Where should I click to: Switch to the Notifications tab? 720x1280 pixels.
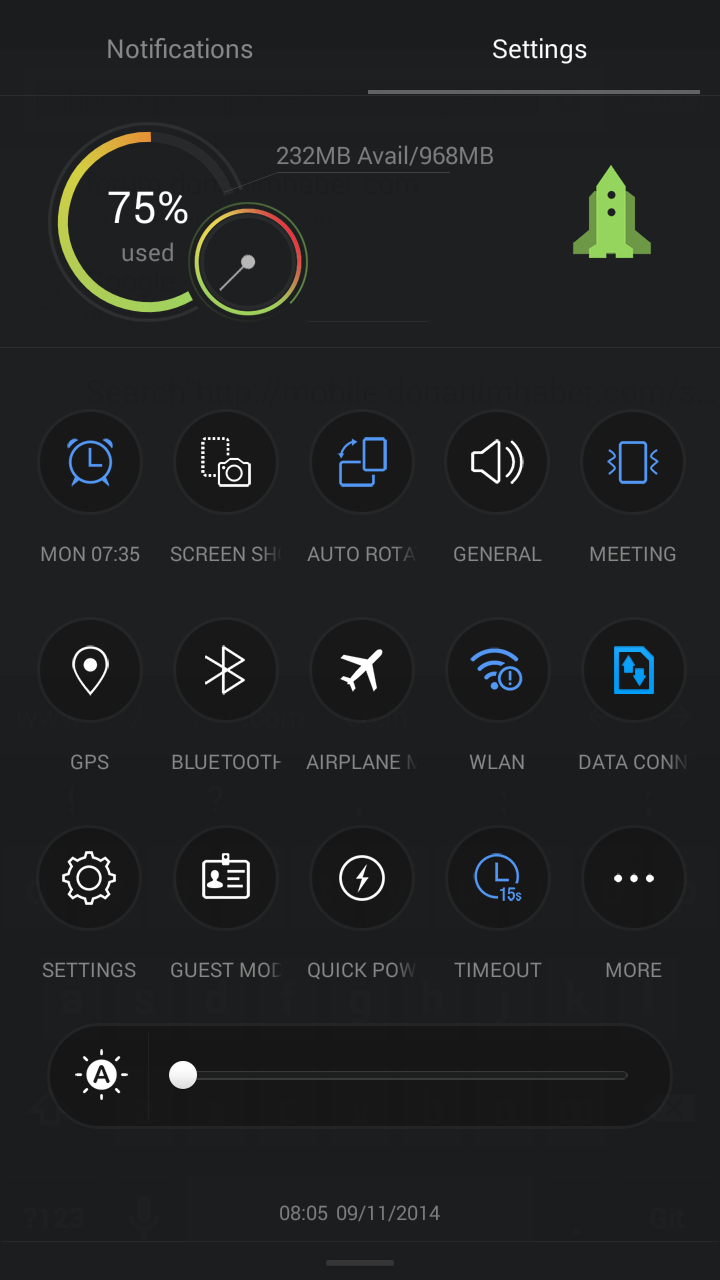pos(180,49)
